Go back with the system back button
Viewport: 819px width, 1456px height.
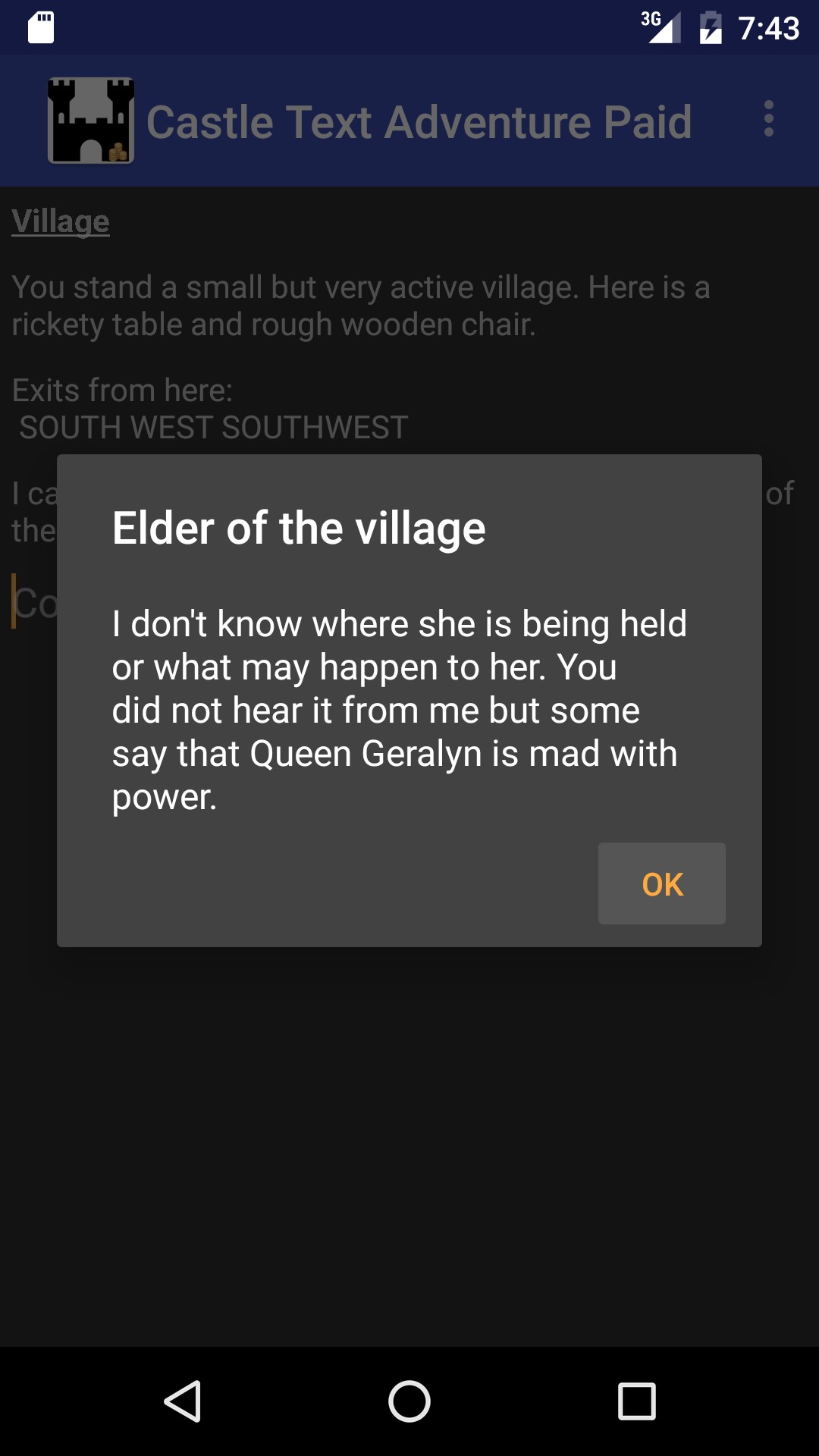[x=183, y=1401]
